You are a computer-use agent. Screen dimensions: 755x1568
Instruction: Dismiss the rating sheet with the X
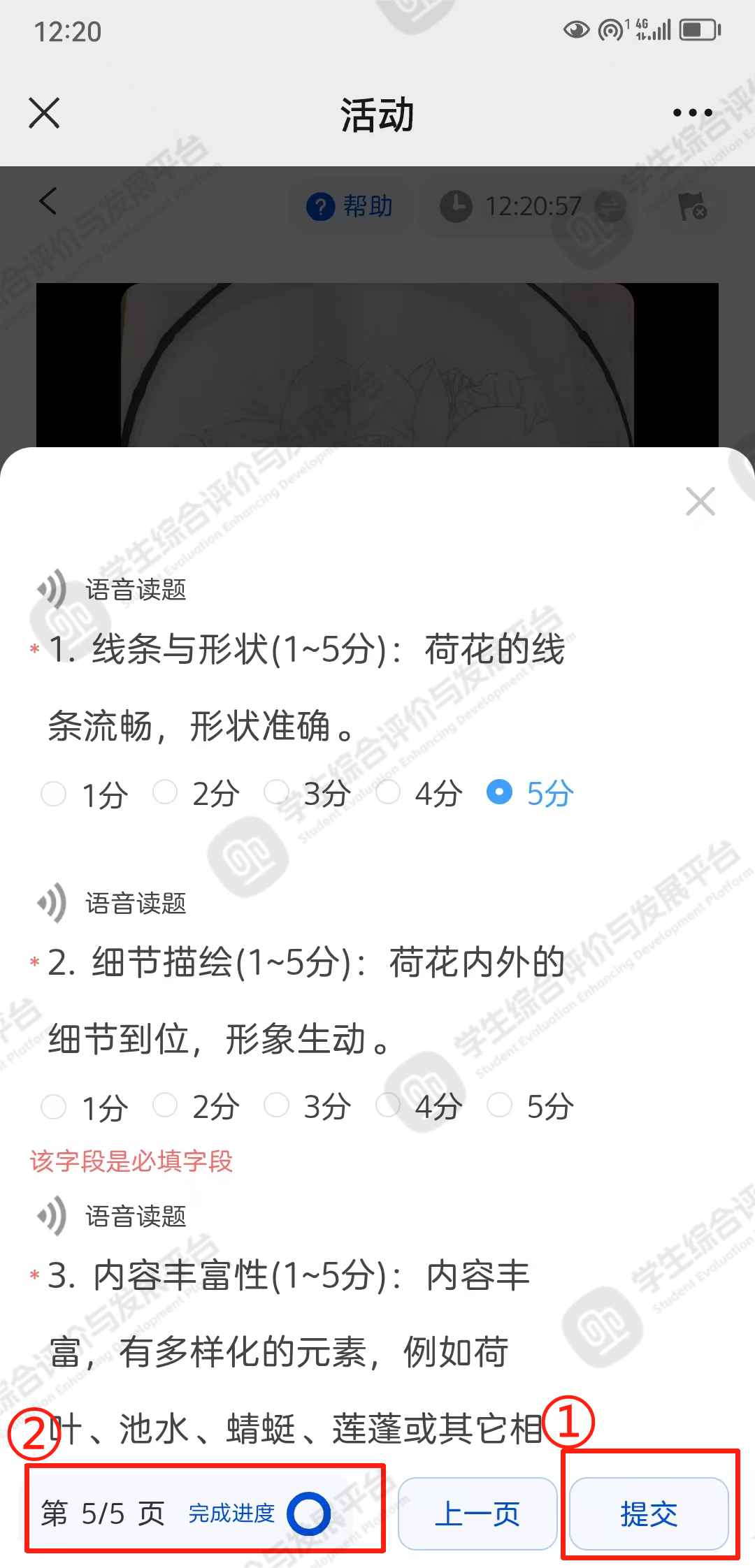tap(700, 501)
